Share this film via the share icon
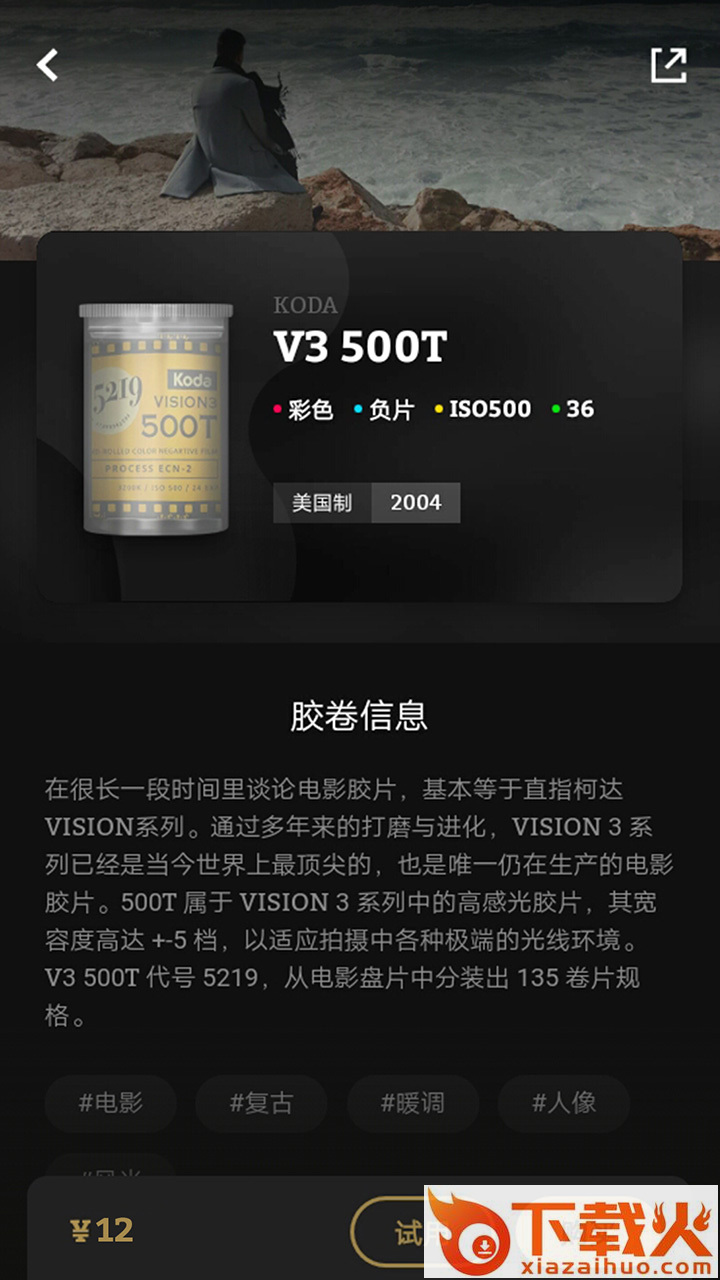This screenshot has height=1280, width=720. click(668, 65)
